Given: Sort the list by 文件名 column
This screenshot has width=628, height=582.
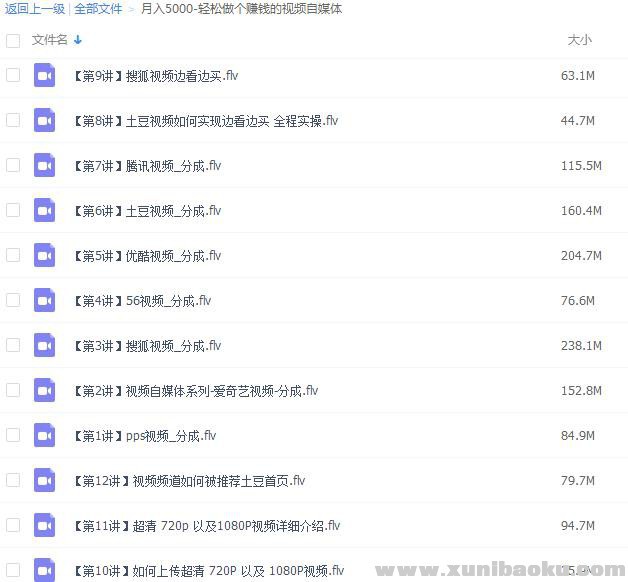Looking at the screenshot, I should [50, 40].
